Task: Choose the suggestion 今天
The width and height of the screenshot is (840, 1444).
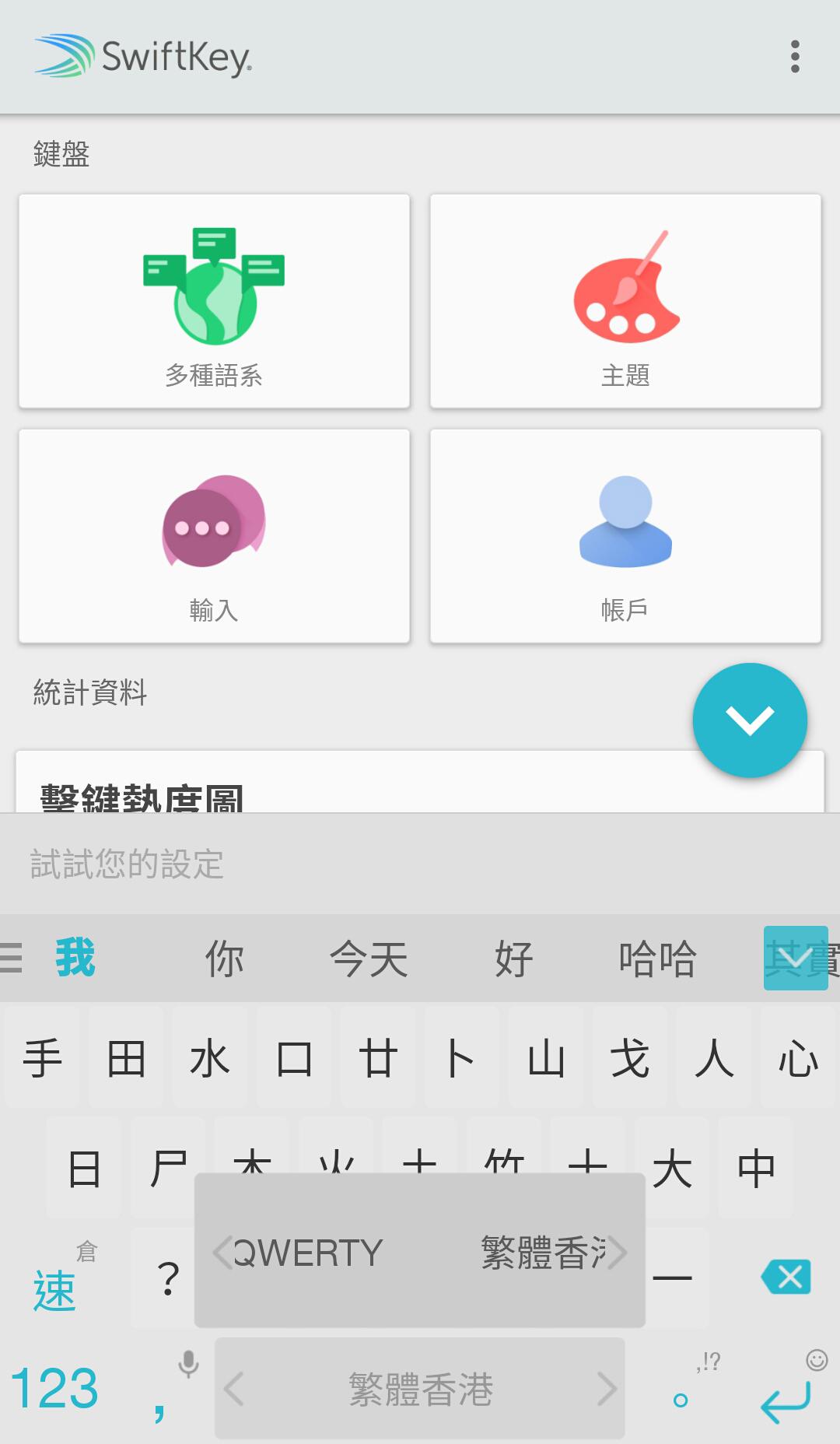Action: coord(369,958)
